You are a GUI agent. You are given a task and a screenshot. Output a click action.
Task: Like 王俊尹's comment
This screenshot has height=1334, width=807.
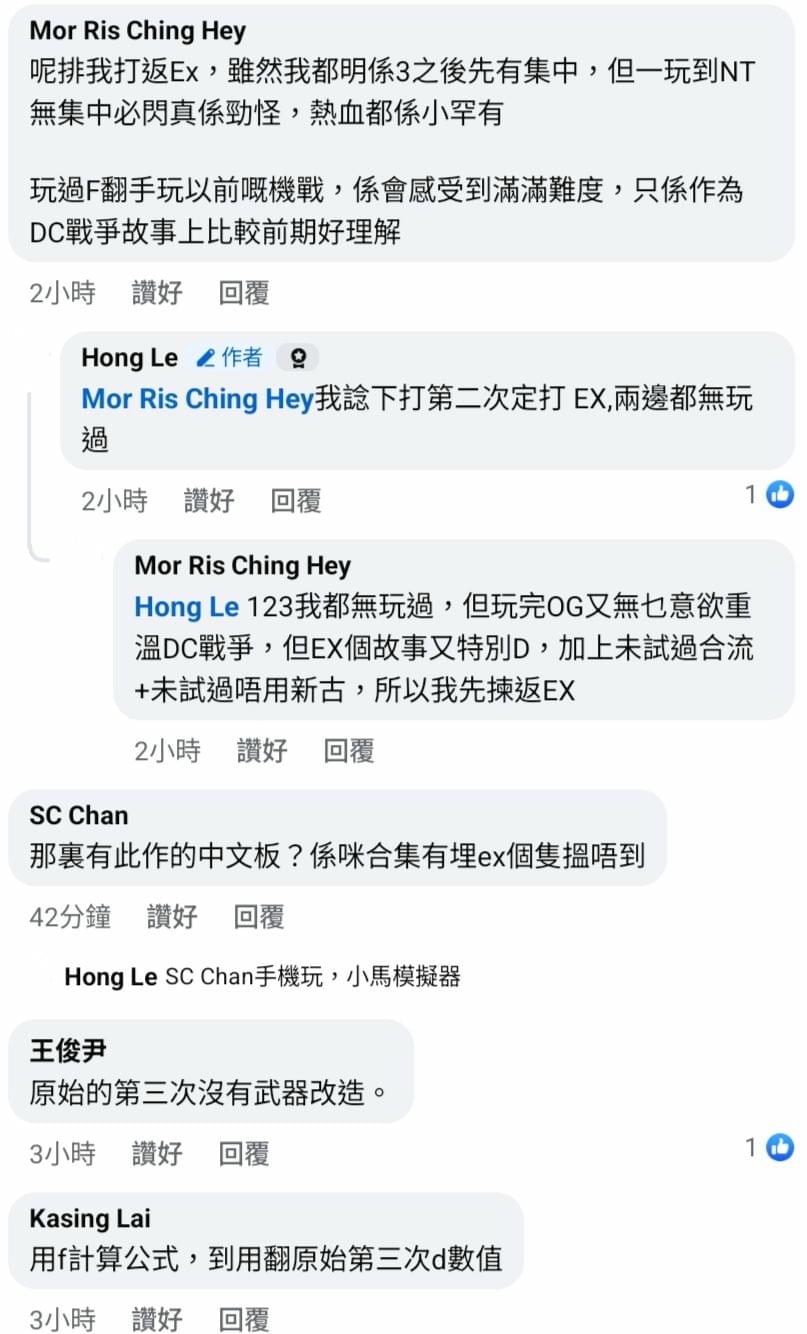pos(157,1153)
